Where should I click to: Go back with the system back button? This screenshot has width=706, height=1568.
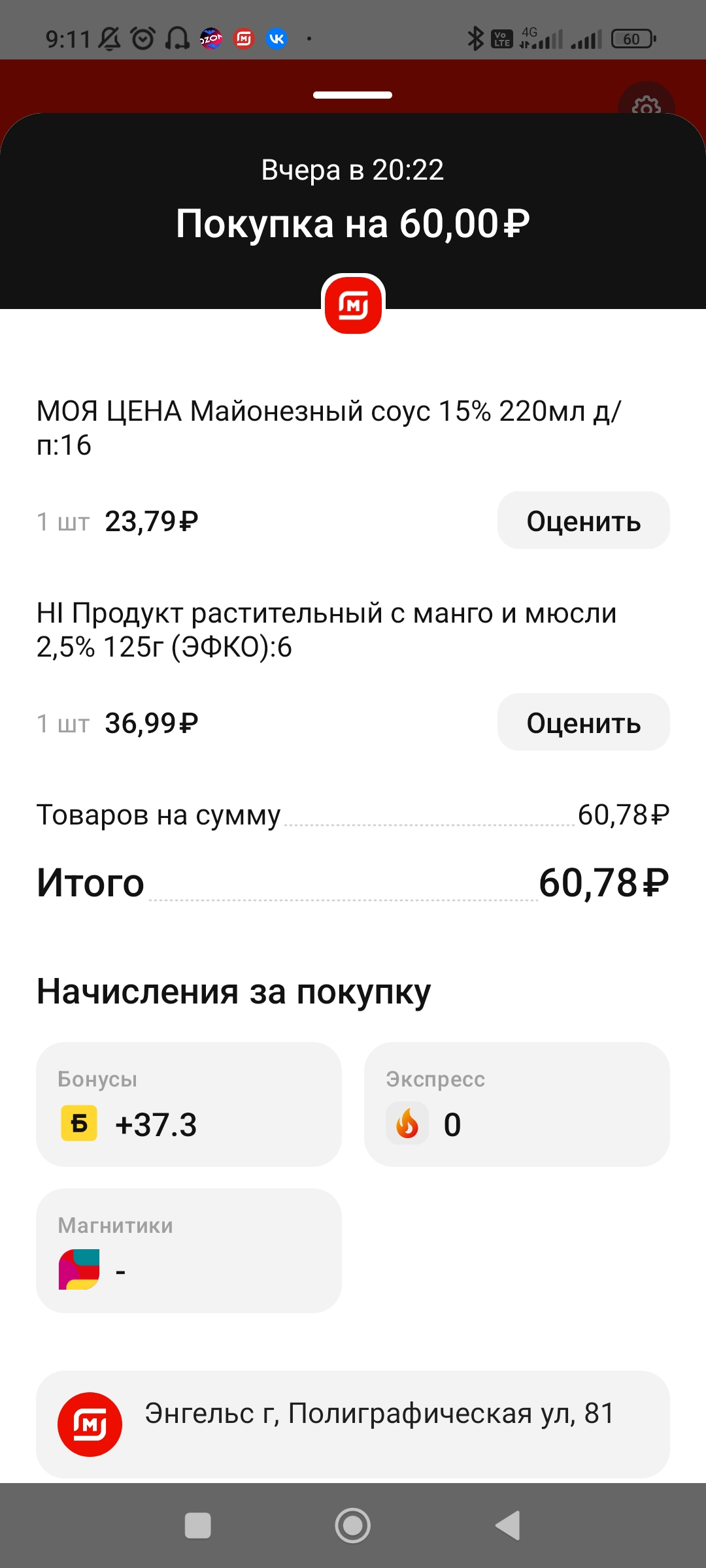coord(508,1526)
